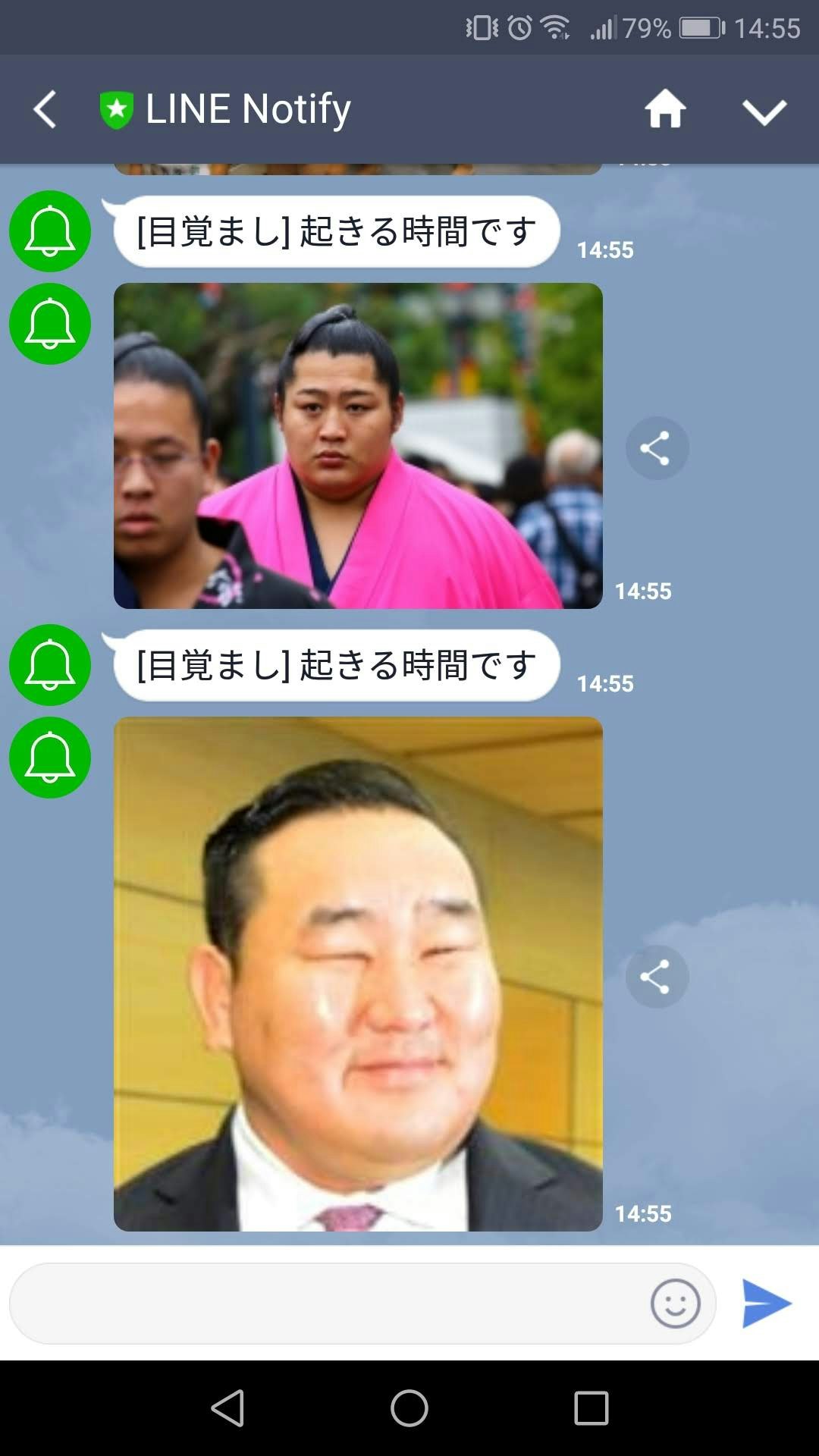The image size is (819, 1456).
Task: Expand the chat menu chevron
Action: pyautogui.click(x=764, y=111)
